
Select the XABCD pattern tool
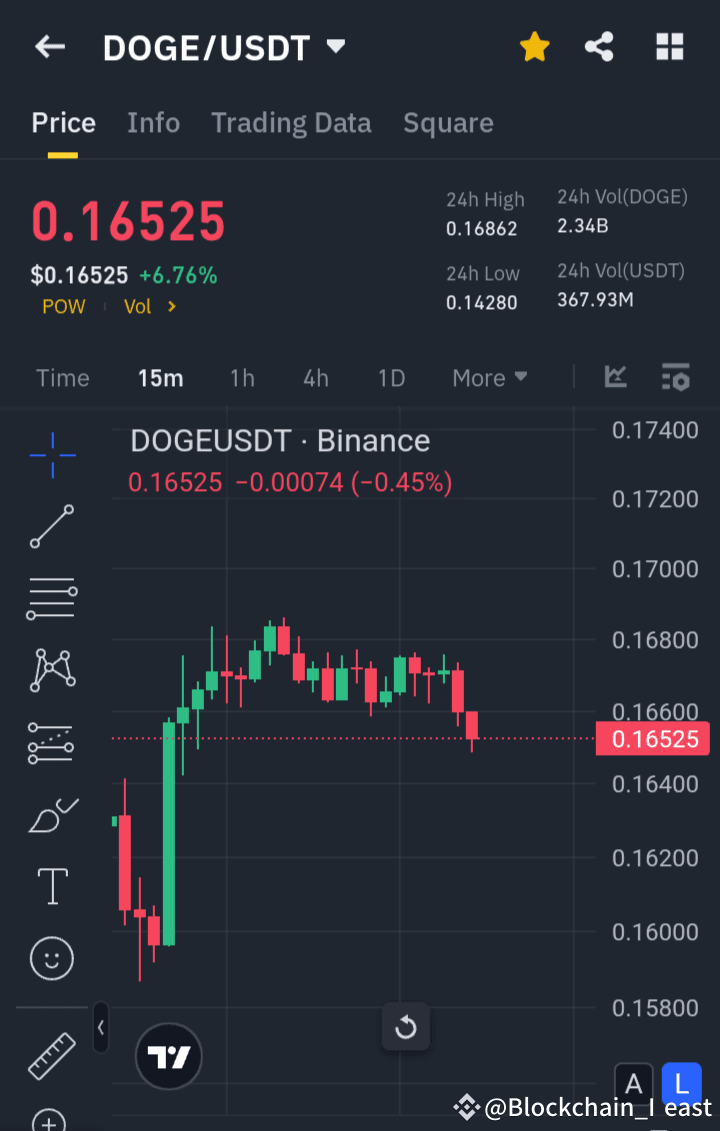pyautogui.click(x=51, y=669)
